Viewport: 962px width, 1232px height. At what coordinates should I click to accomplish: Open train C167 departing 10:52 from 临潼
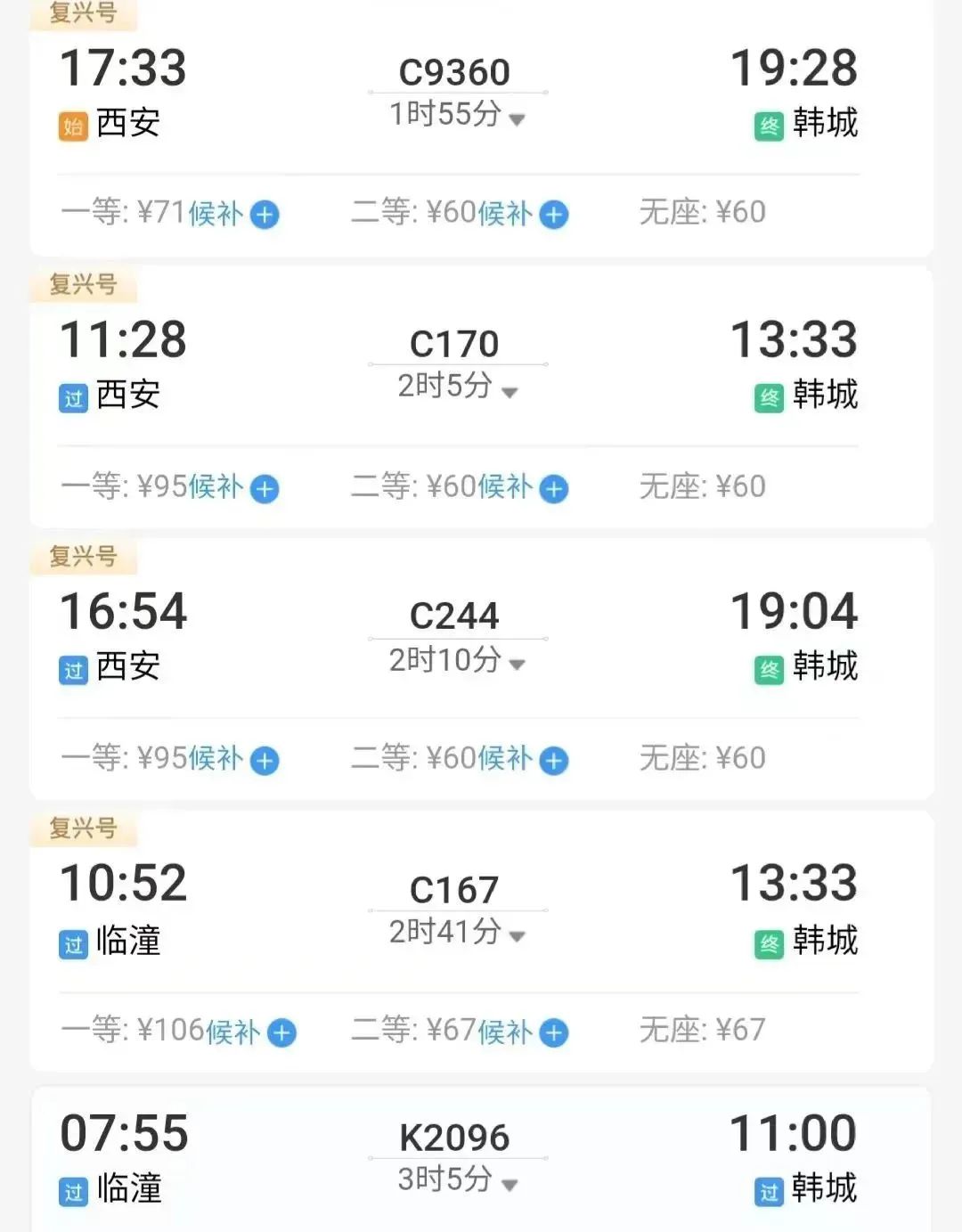(x=454, y=889)
